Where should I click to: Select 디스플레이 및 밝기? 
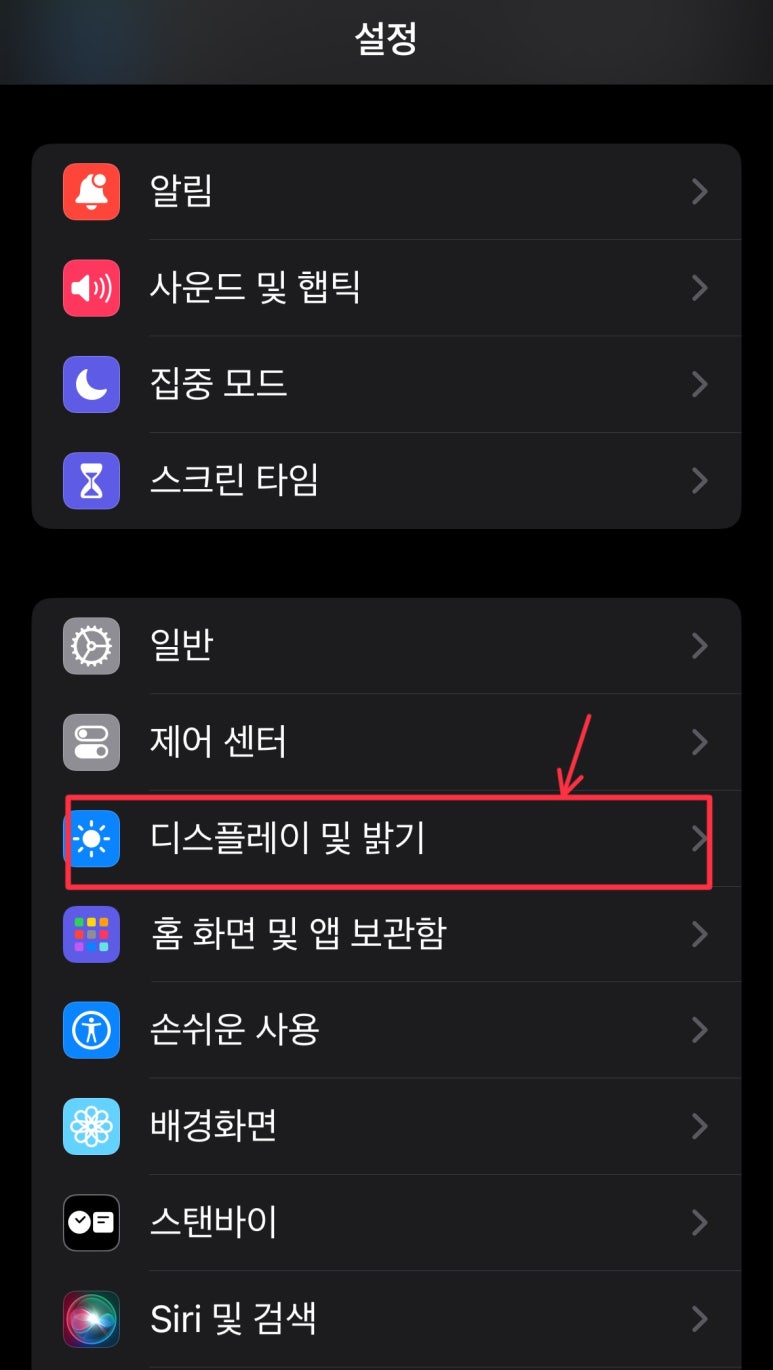tap(386, 838)
